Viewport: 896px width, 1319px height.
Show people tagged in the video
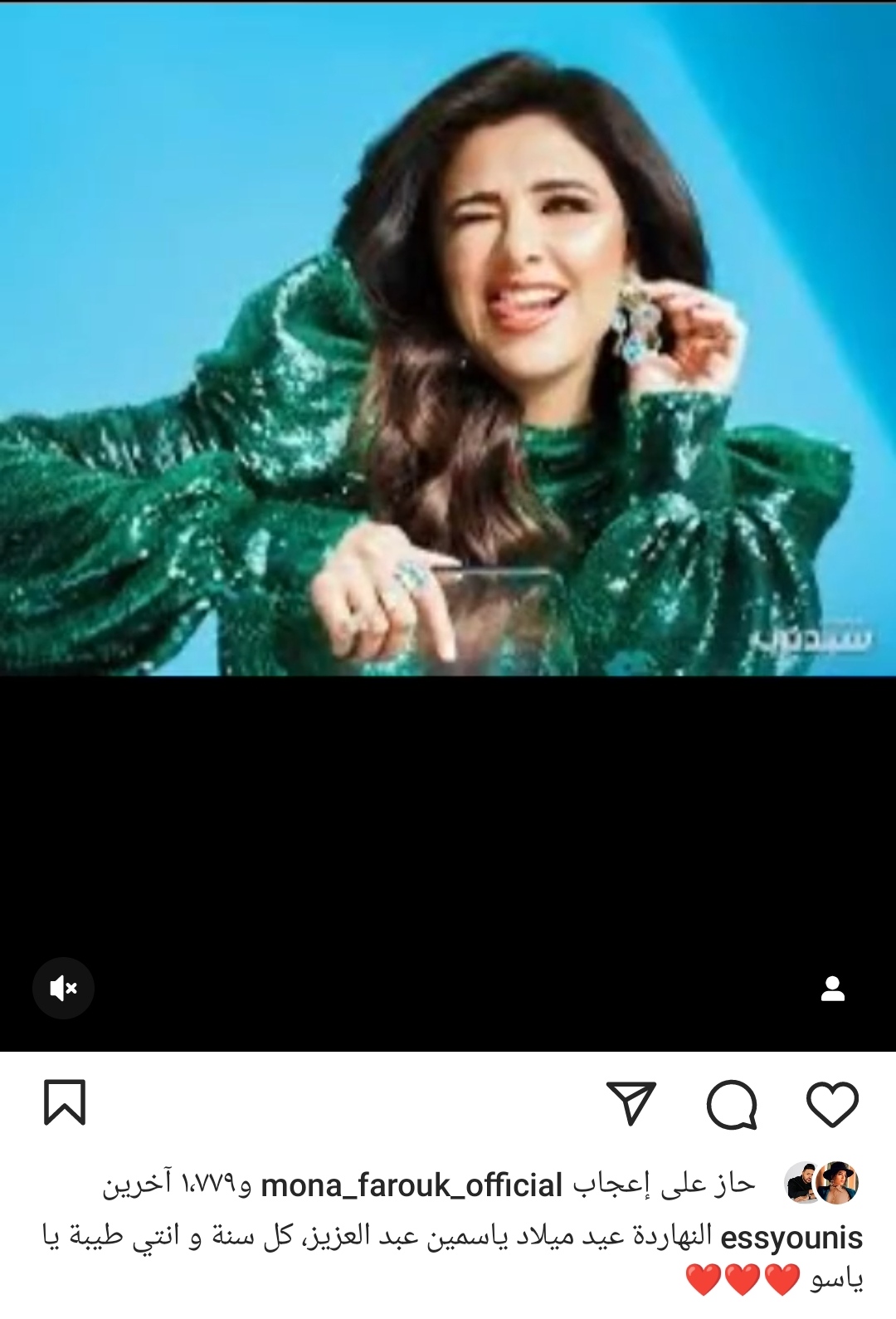832,989
